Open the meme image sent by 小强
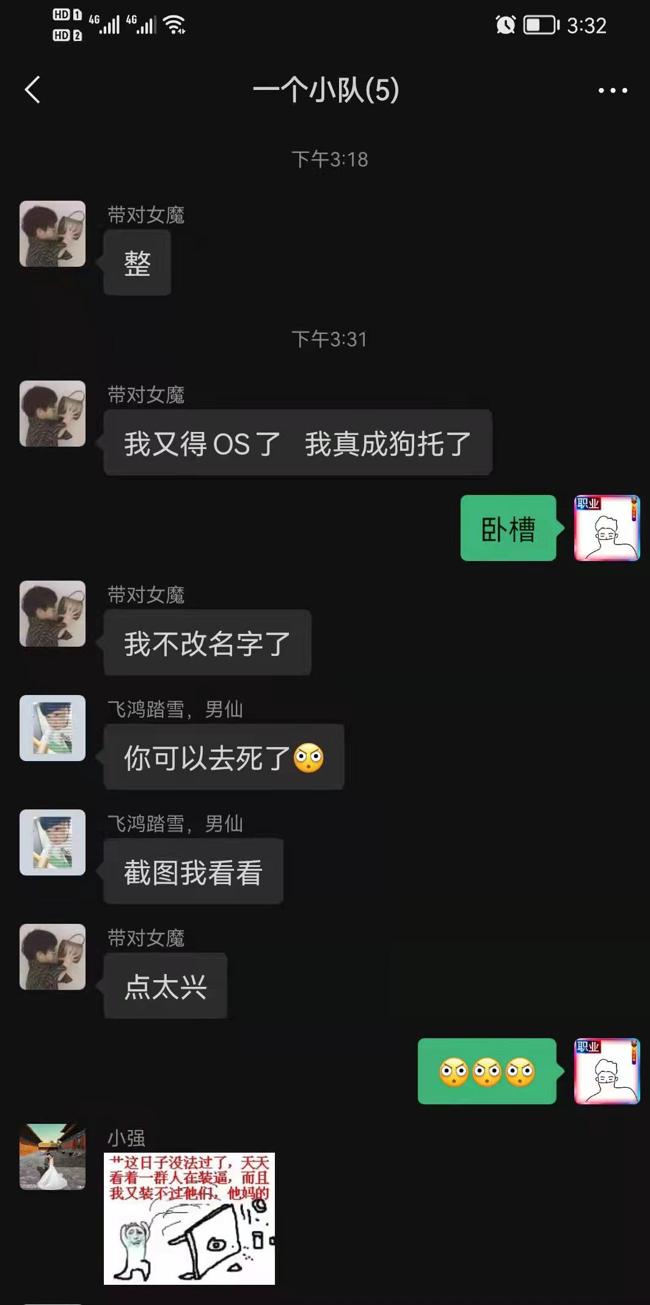This screenshot has width=650, height=1305. 189,1218
